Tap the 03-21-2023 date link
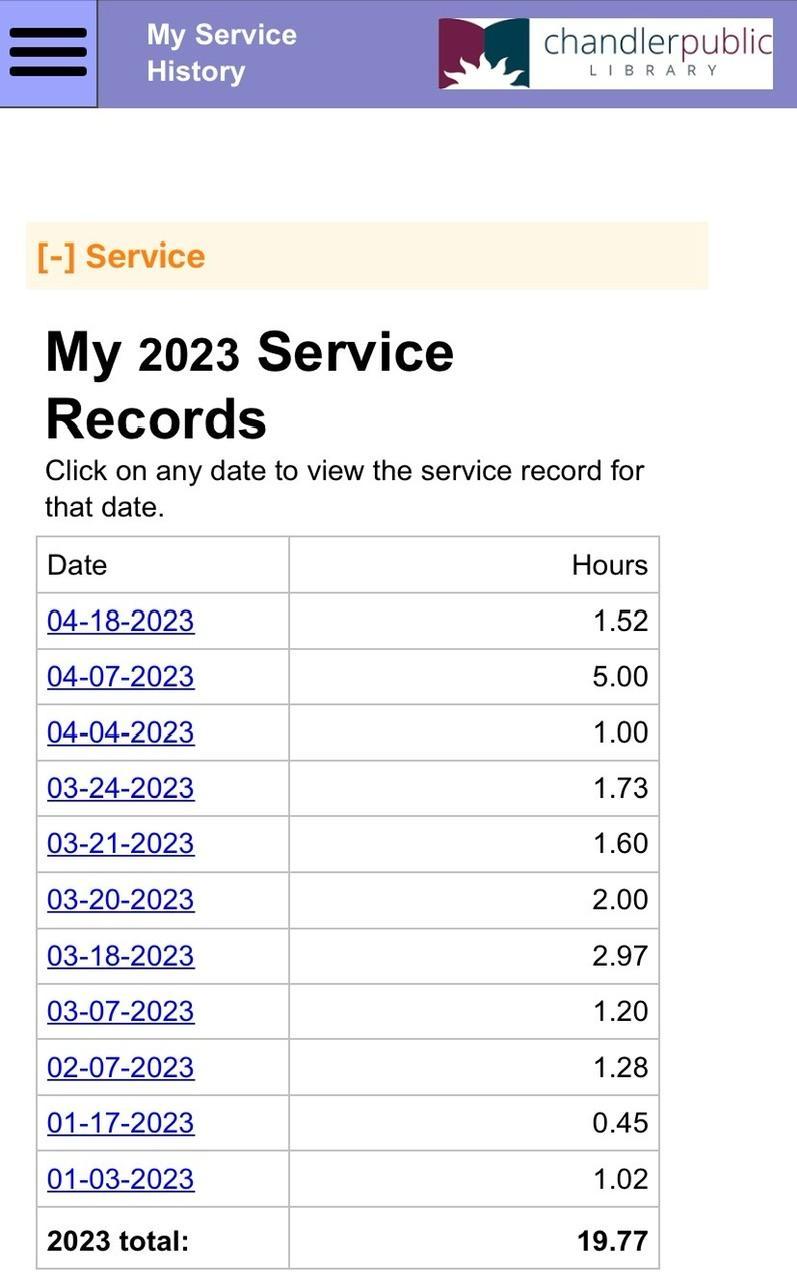Screen dimensions: 797x1280 (x=120, y=844)
